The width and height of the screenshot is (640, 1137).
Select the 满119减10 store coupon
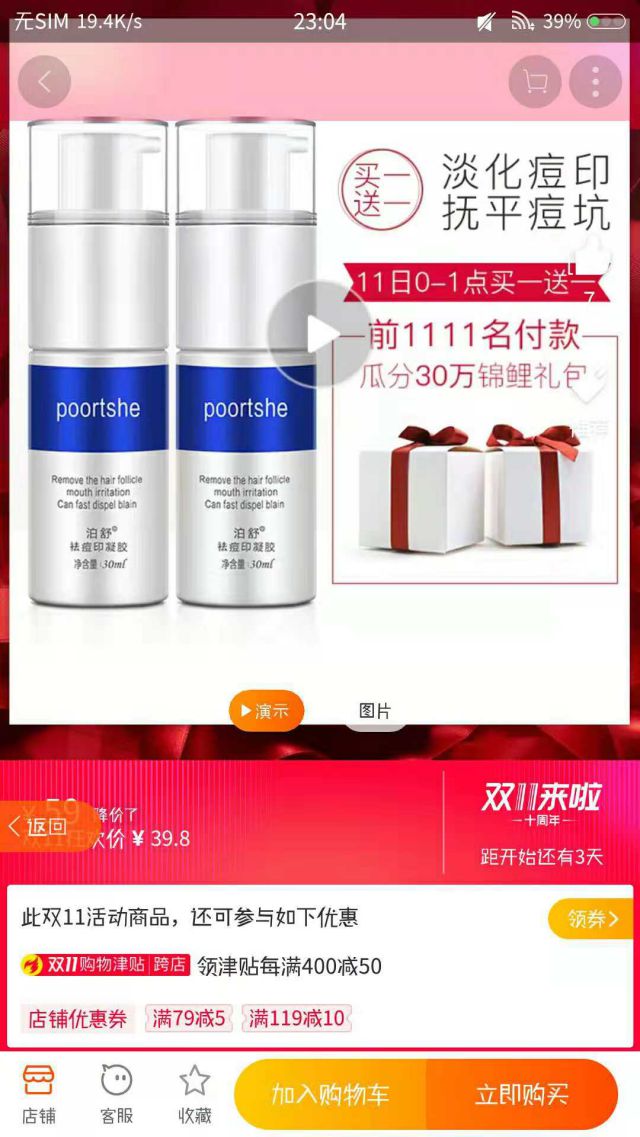coord(297,1019)
